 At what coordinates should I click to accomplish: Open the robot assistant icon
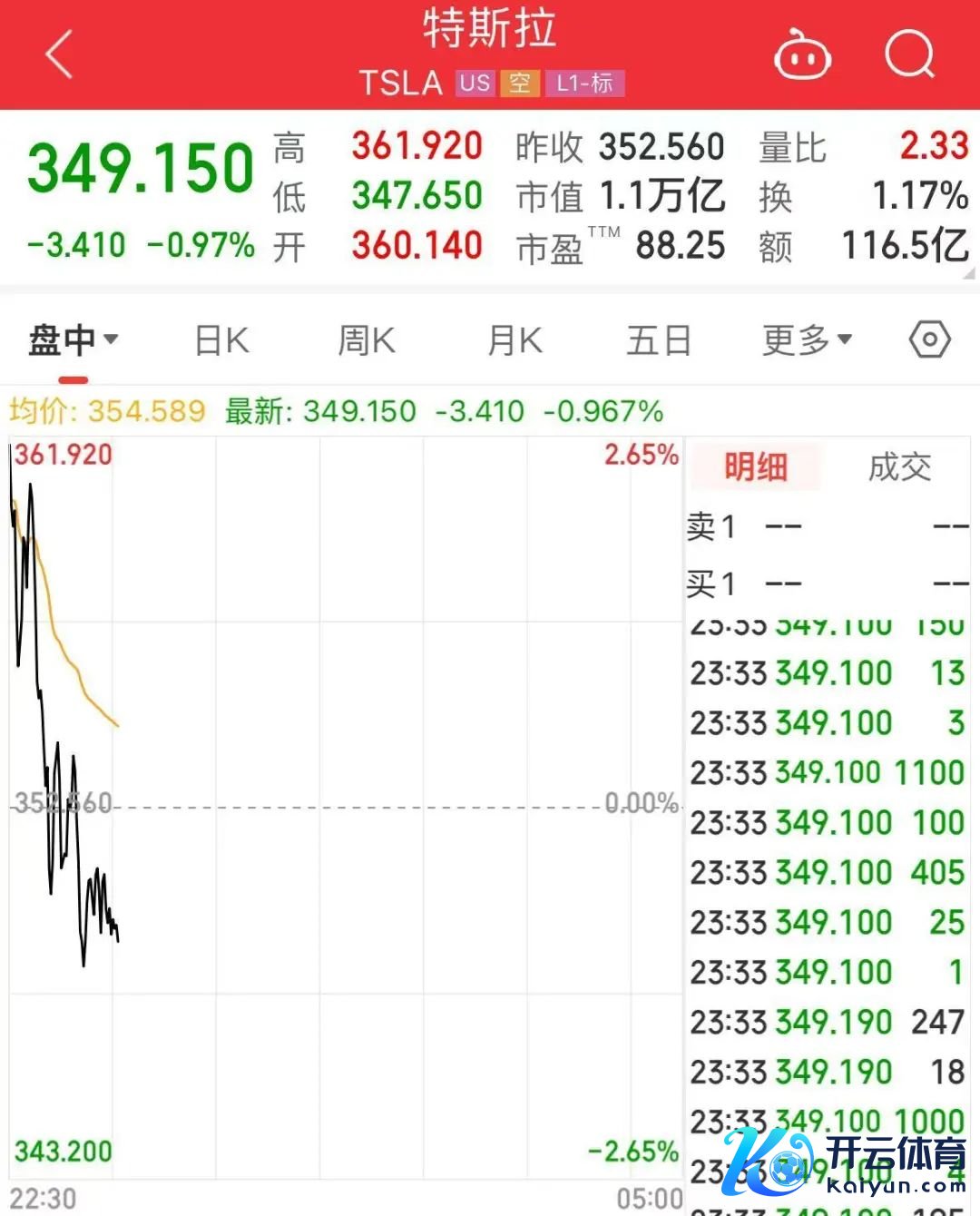tap(802, 56)
